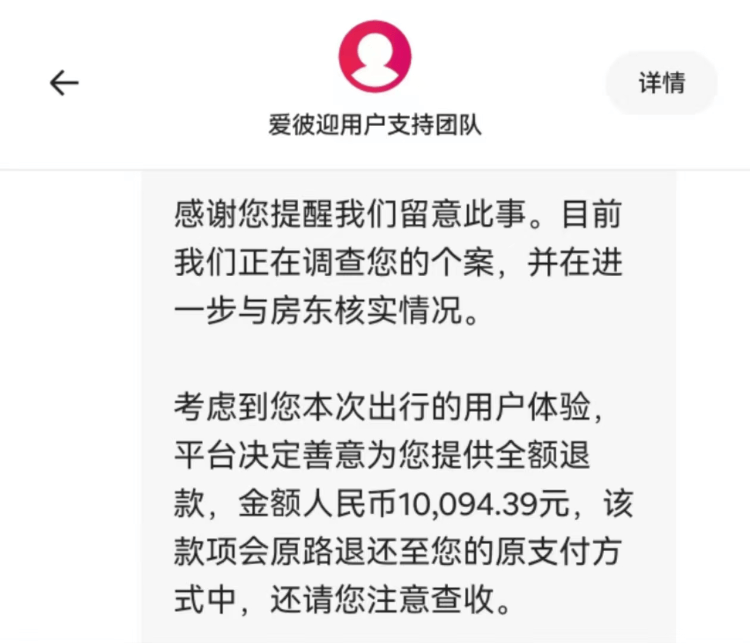Viewport: 750px width, 643px height.
Task: Go back using the arrow icon
Action: point(64,83)
